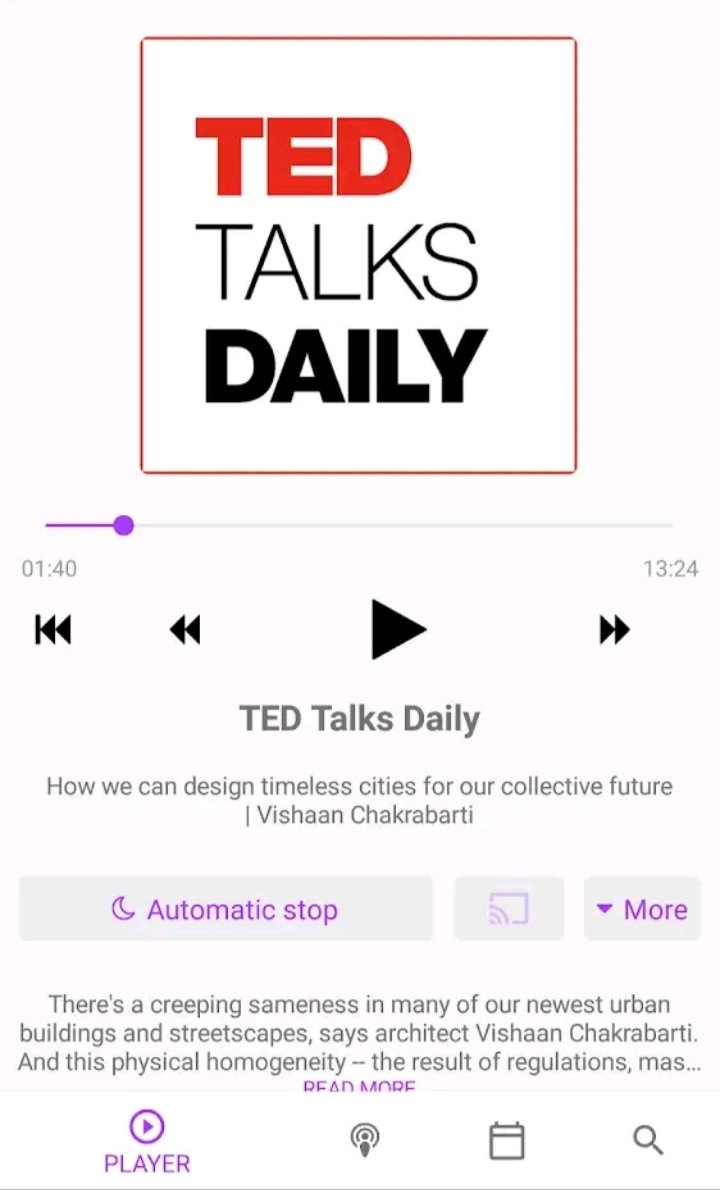Viewport: 720px width, 1190px height.
Task: Expand the More dropdown
Action: click(x=642, y=909)
